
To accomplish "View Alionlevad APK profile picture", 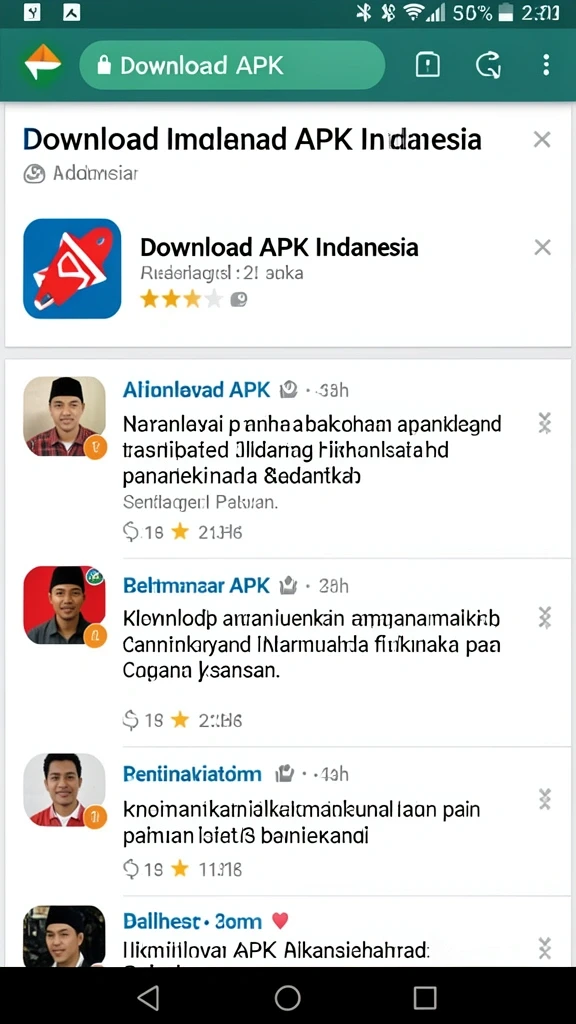I will [x=64, y=416].
